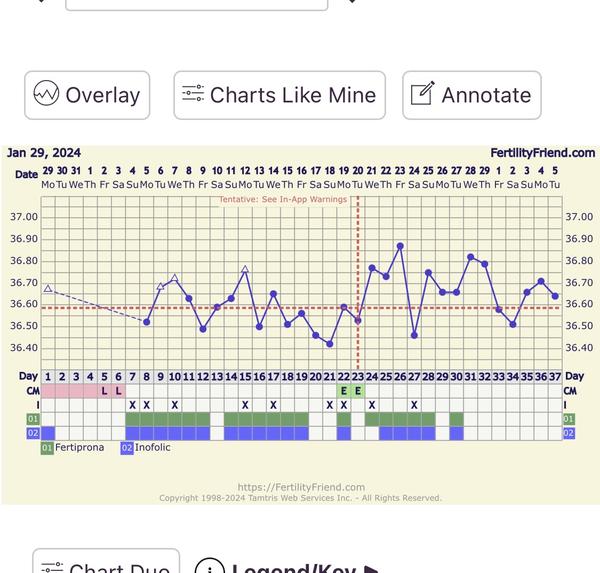Annotate this chart
The image size is (600, 573).
point(471,95)
